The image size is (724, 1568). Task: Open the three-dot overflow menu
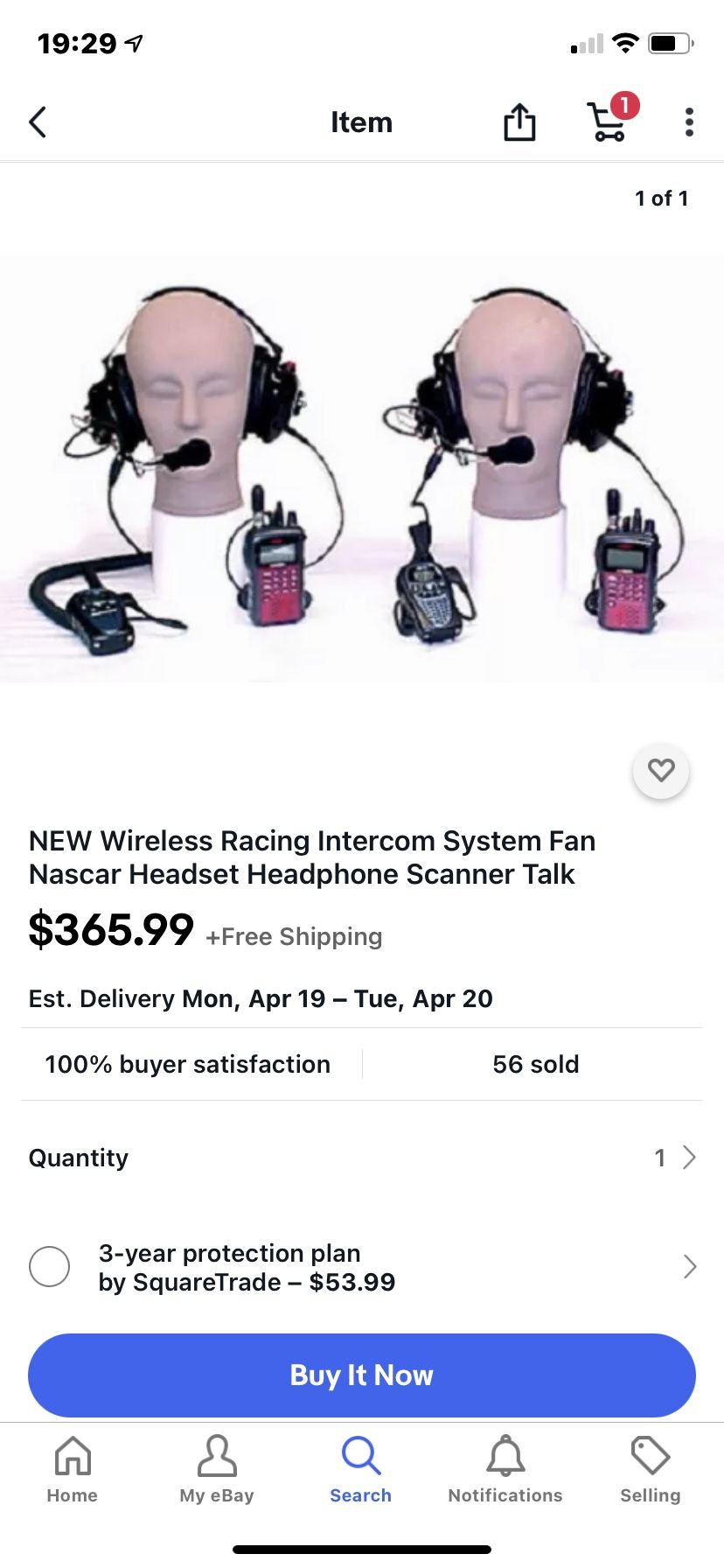689,122
